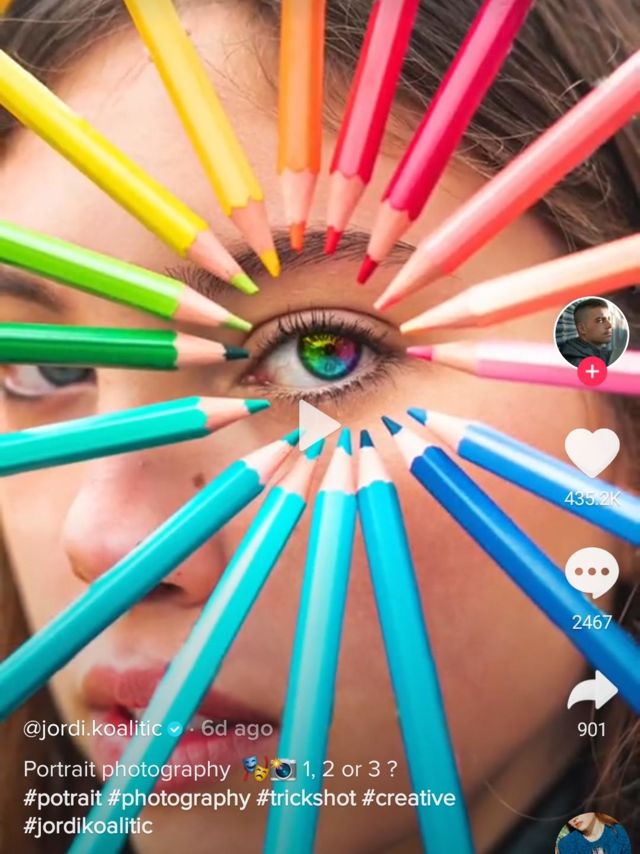The width and height of the screenshot is (640, 854).
Task: Open the #jordikoalitic hashtag
Action: (88, 826)
